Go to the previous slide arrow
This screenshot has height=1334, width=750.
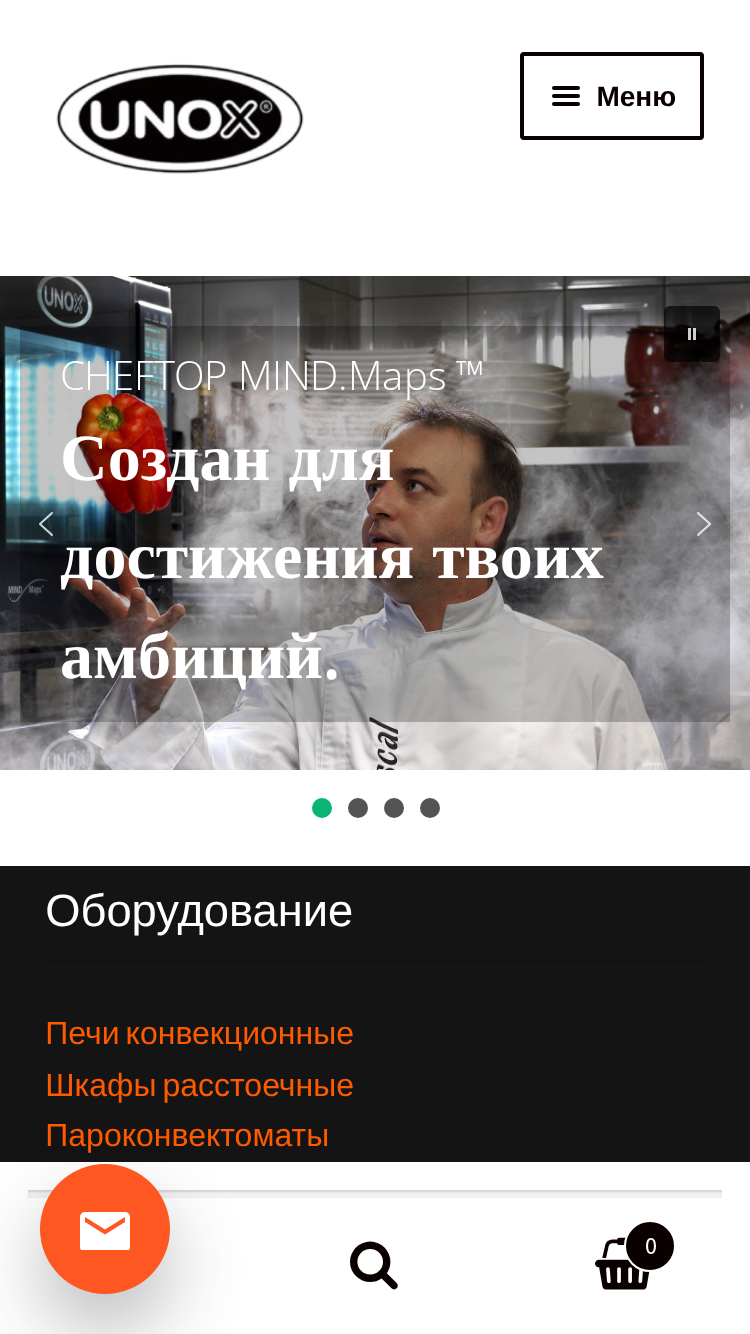[x=46, y=524]
